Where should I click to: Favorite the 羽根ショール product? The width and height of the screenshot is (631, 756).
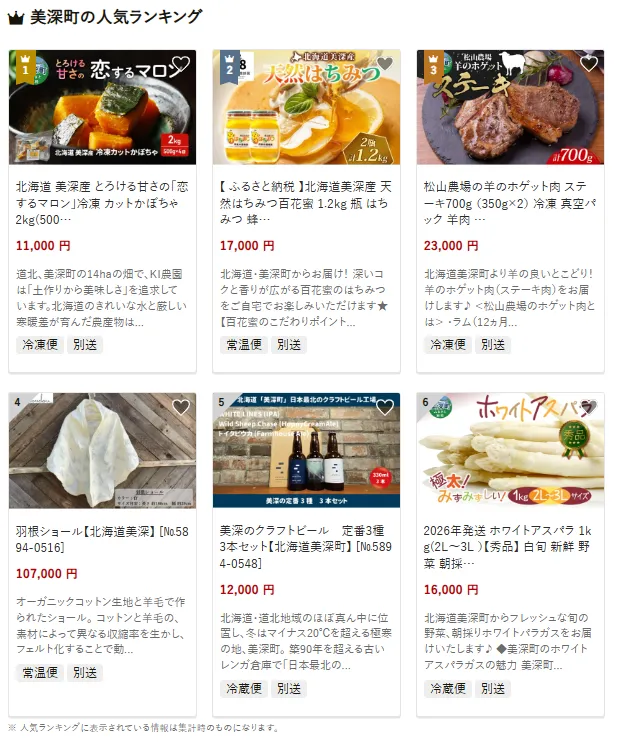coord(181,407)
